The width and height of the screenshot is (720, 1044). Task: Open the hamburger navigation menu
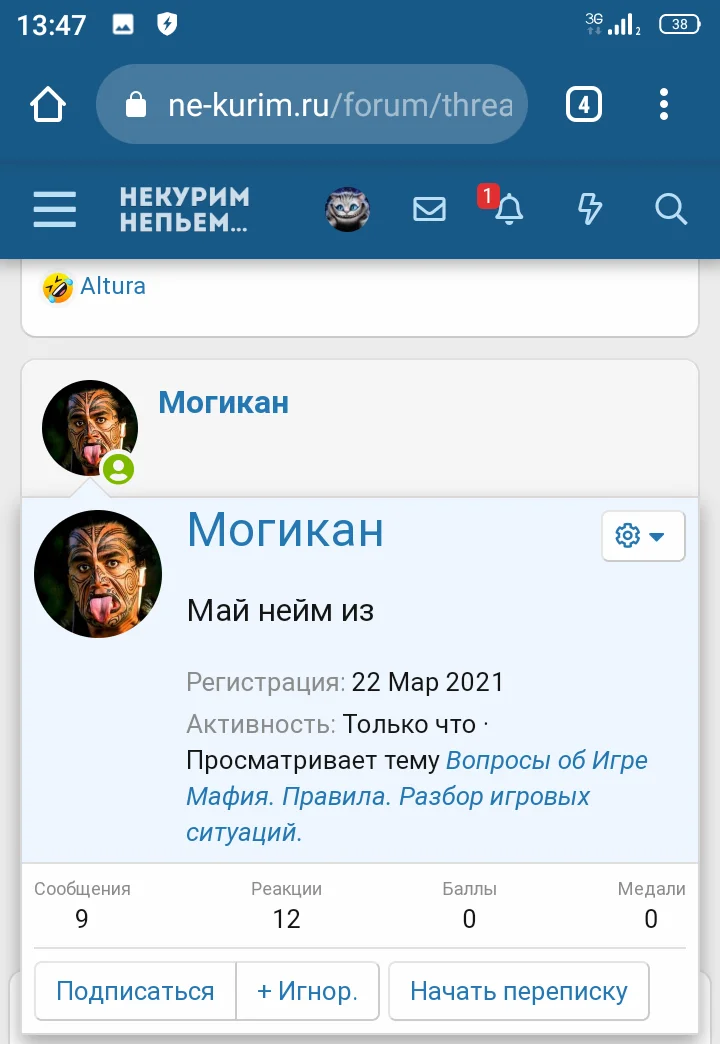point(54,210)
